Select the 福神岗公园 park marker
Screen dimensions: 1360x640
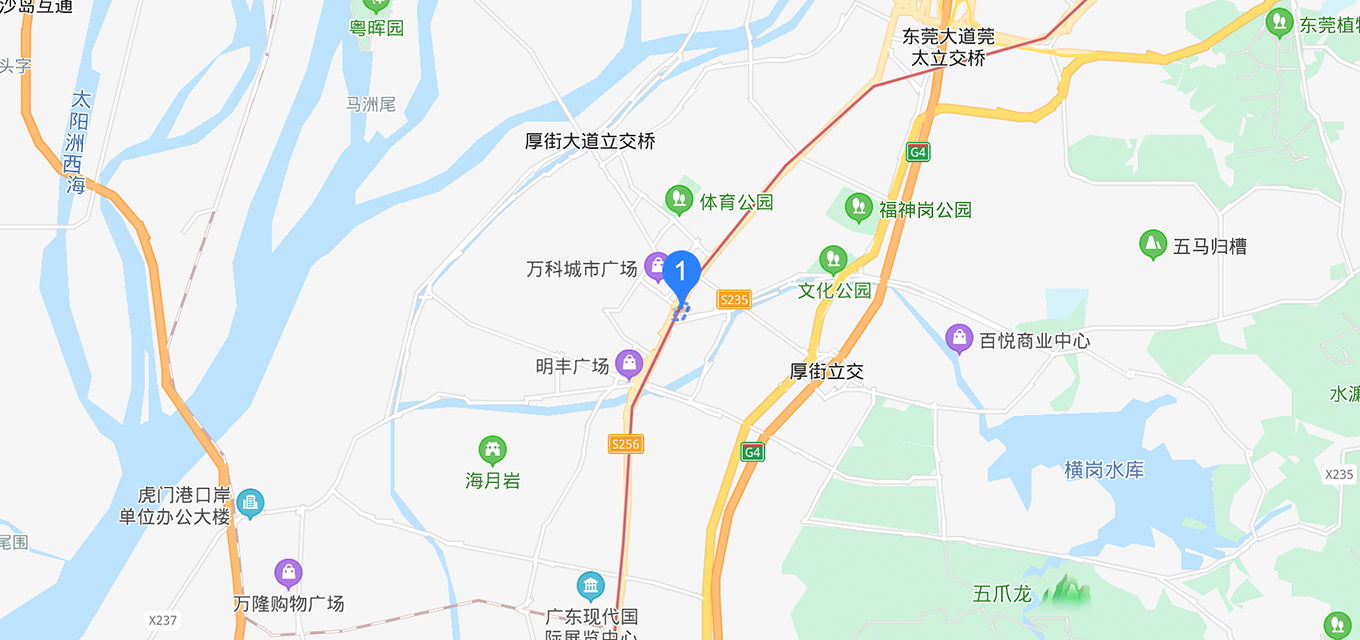click(x=858, y=208)
